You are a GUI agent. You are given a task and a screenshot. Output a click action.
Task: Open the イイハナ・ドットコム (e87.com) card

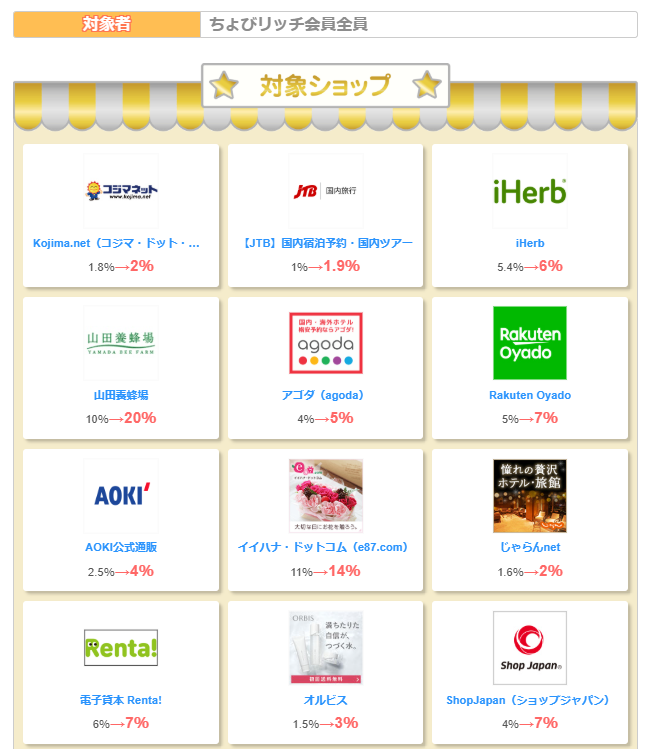pos(325,519)
